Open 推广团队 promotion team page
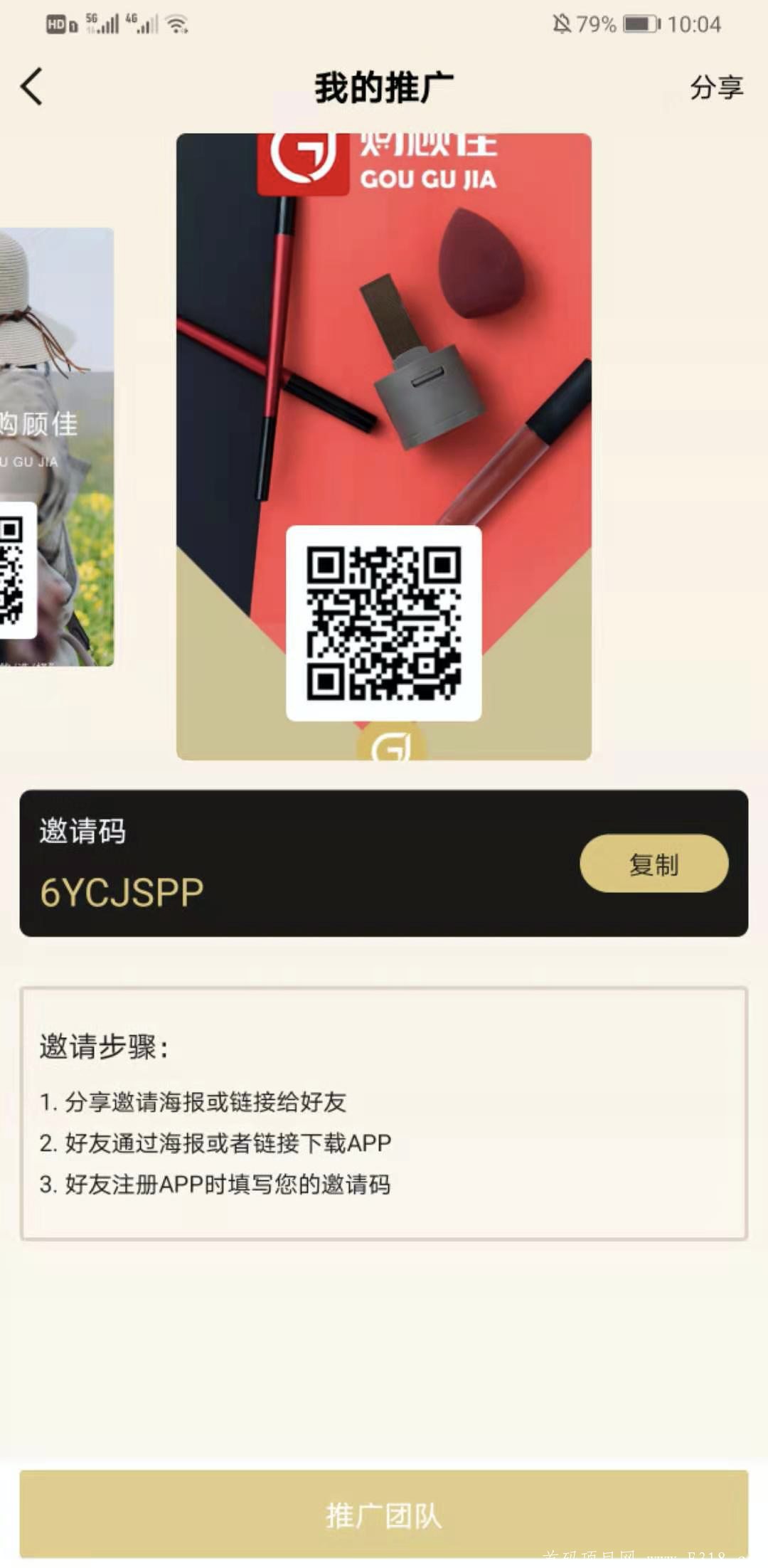The height and width of the screenshot is (1568, 768). coord(384,1515)
